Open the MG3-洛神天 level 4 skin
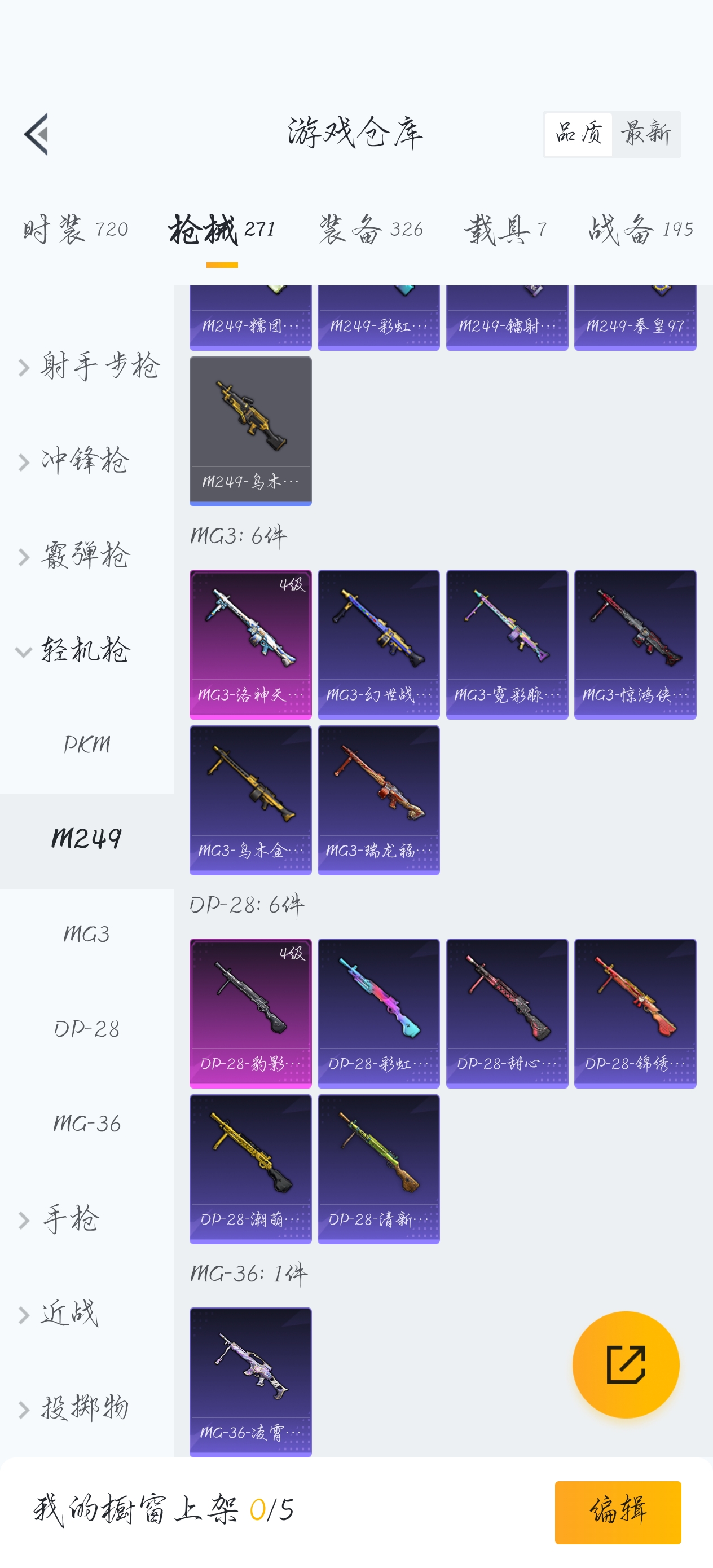 (250, 644)
